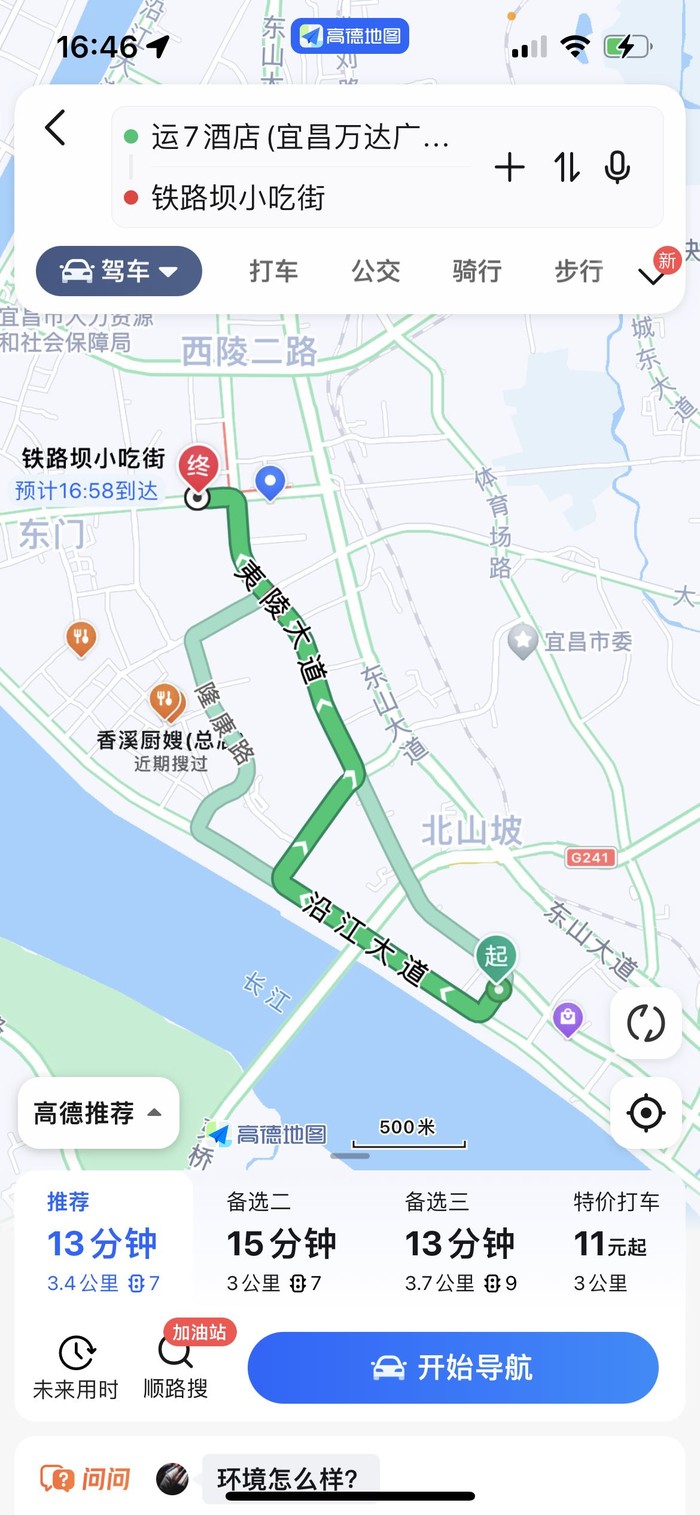Refresh the route with the circular arrows
Screen dimensions: 700x1515
[x=646, y=1023]
